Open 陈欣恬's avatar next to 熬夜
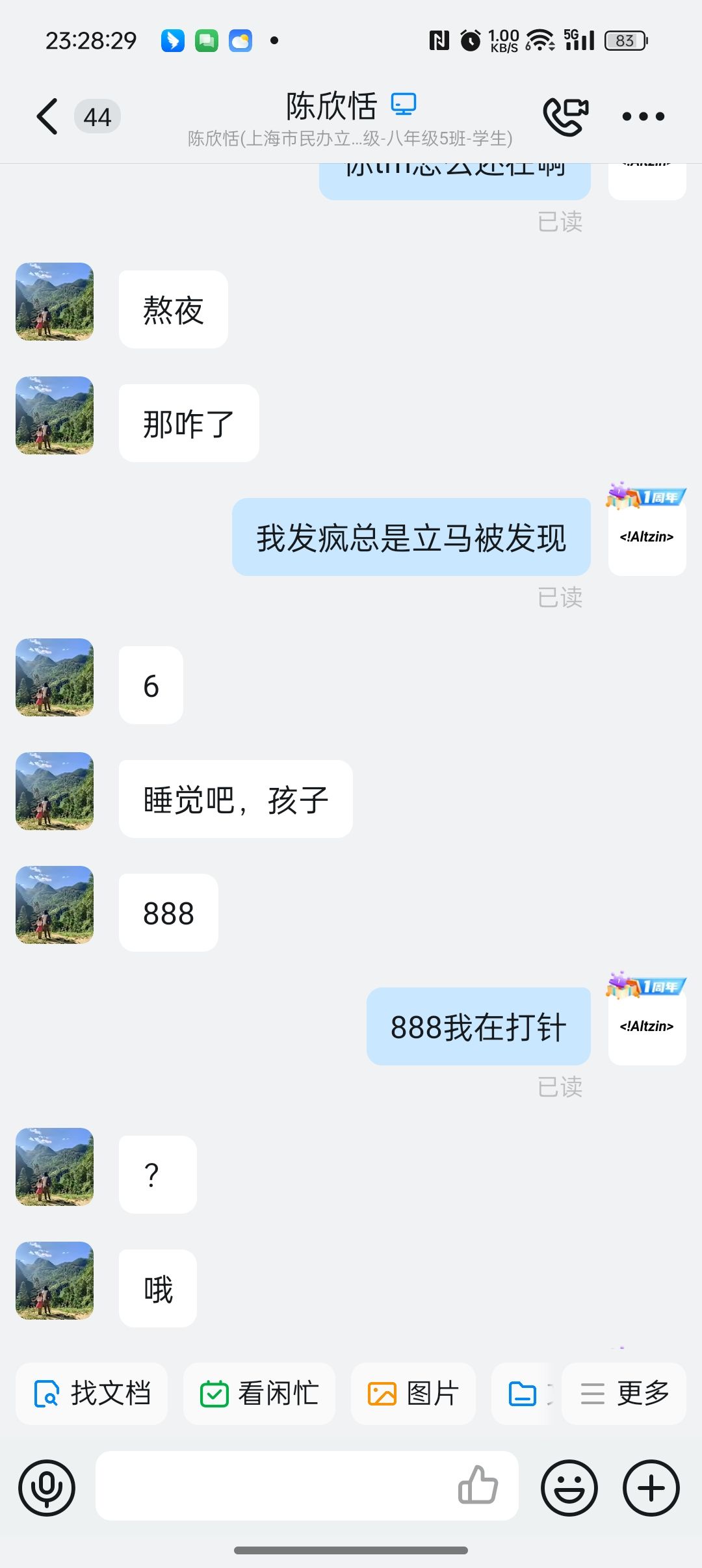 click(x=55, y=302)
